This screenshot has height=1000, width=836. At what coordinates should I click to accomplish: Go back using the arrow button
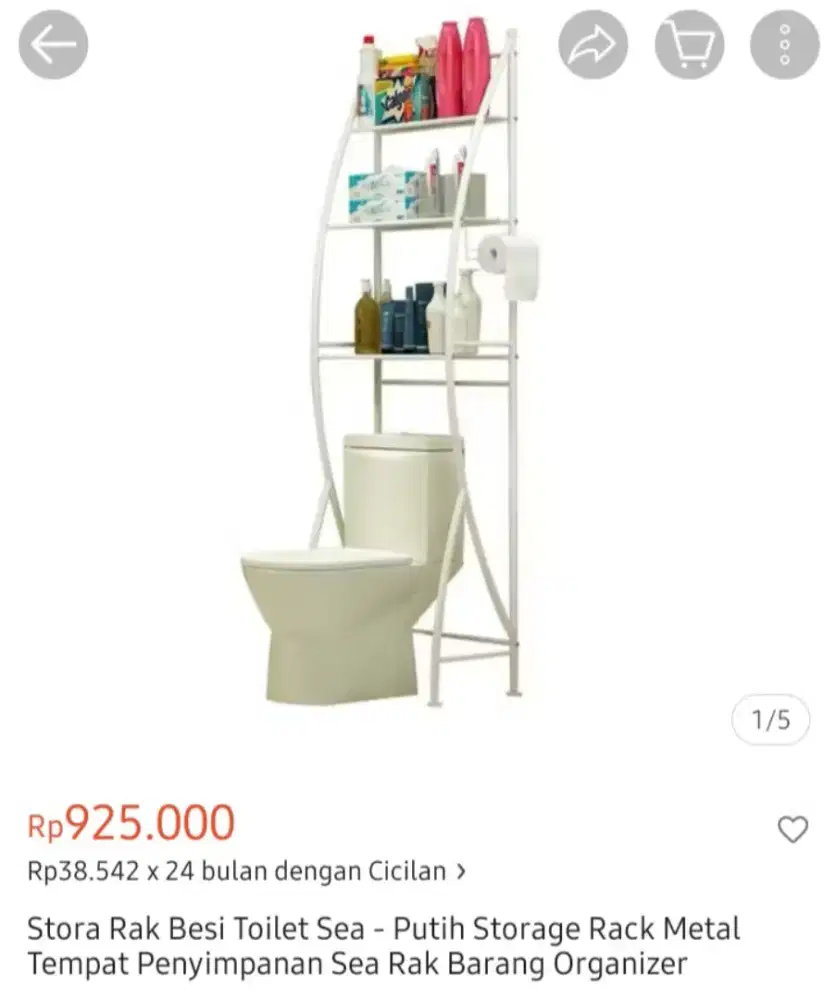click(53, 45)
